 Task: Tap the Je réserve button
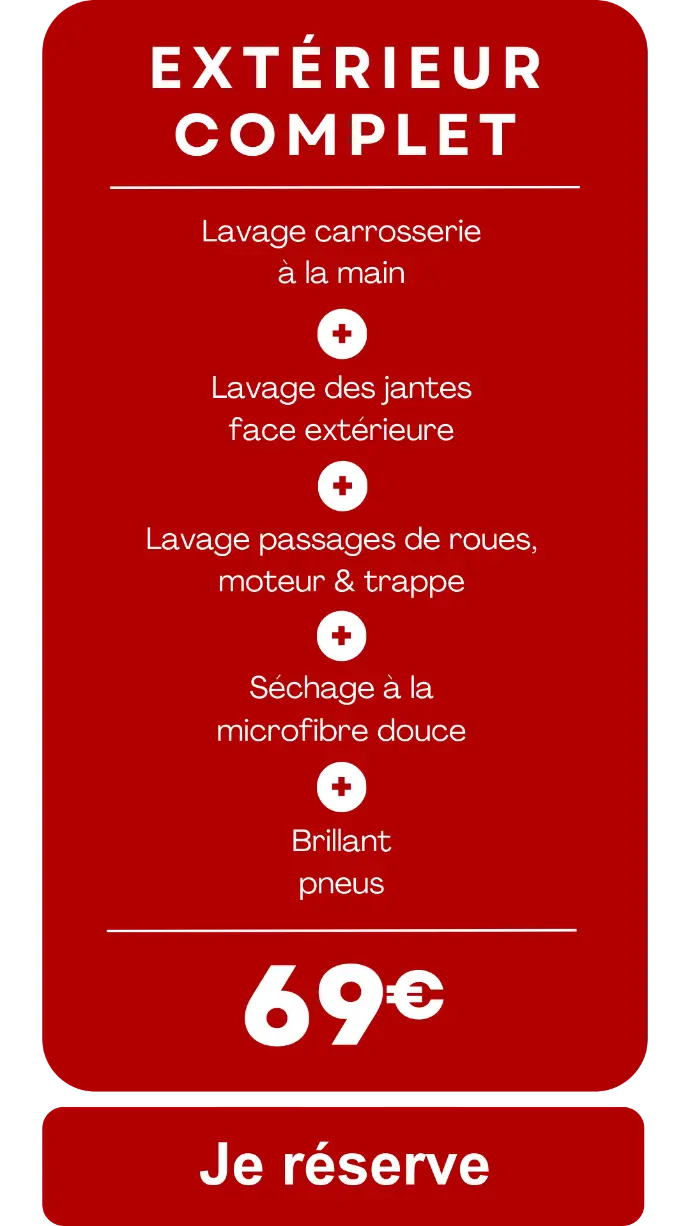click(x=344, y=1165)
